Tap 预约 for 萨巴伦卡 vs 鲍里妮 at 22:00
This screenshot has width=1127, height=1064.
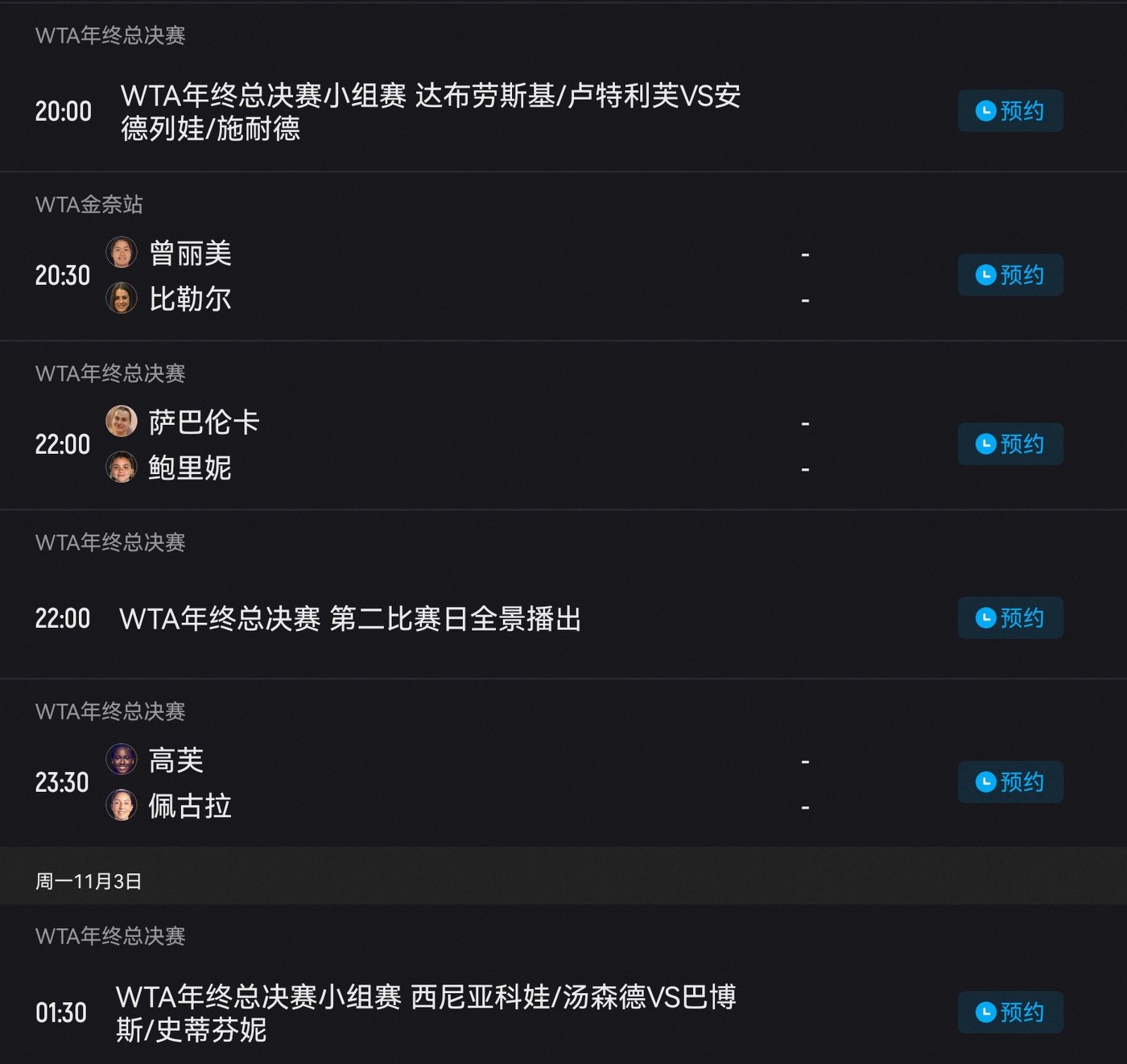[x=1010, y=444]
